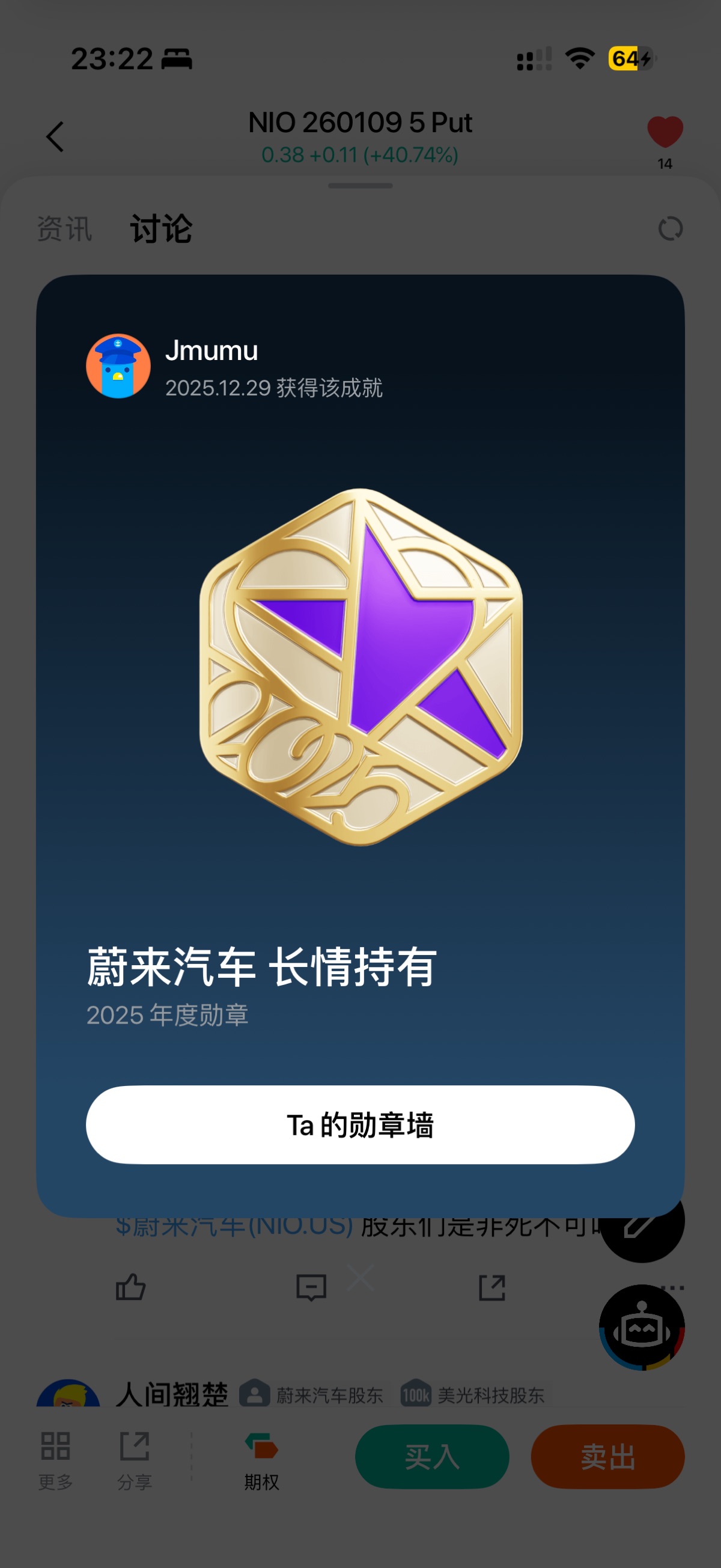Open Ta 的勋章墙 badge wall
Viewport: 721px width, 1568px height.
[360, 1125]
